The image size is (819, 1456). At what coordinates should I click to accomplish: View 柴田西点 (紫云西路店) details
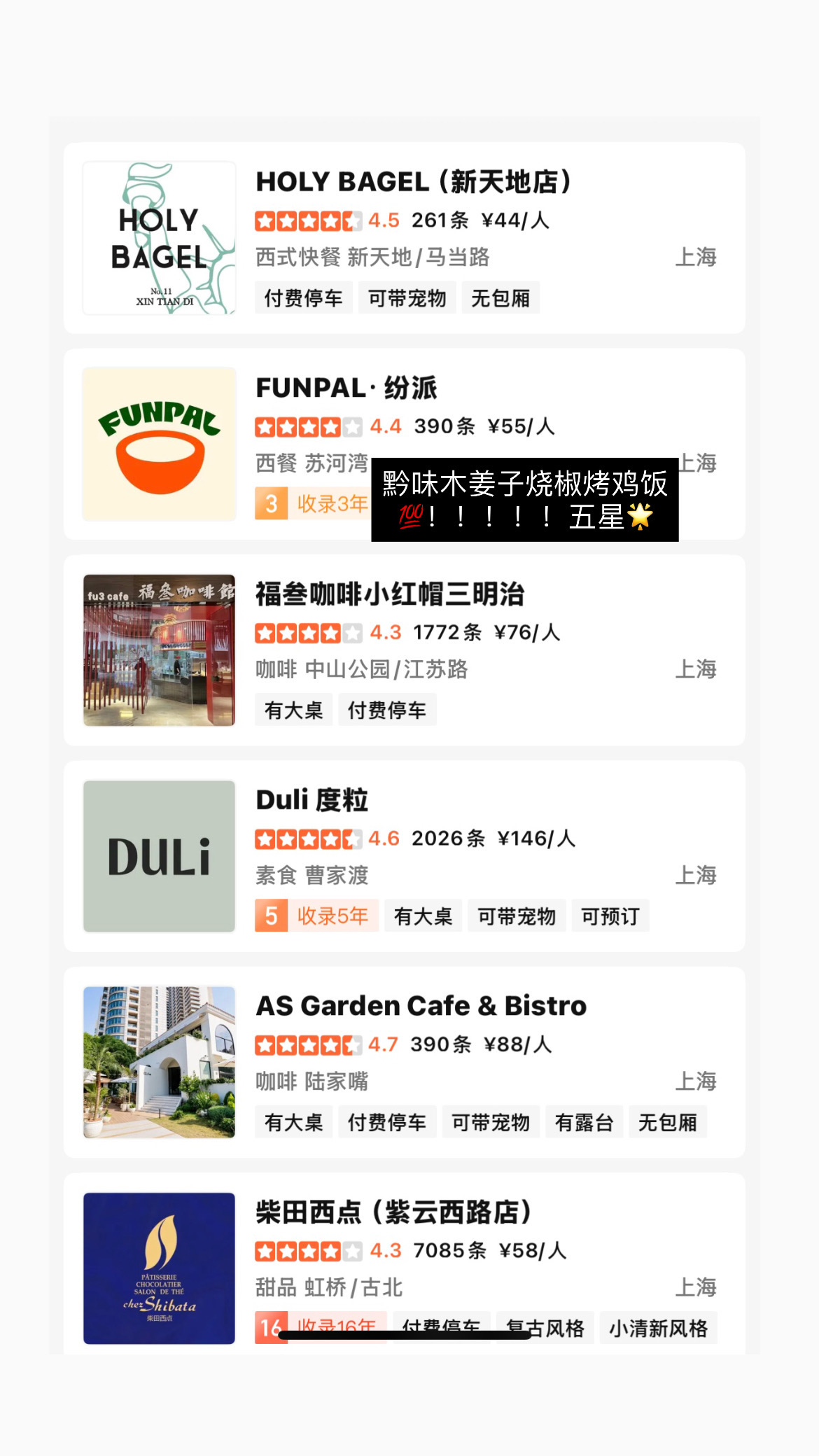coord(393,1212)
